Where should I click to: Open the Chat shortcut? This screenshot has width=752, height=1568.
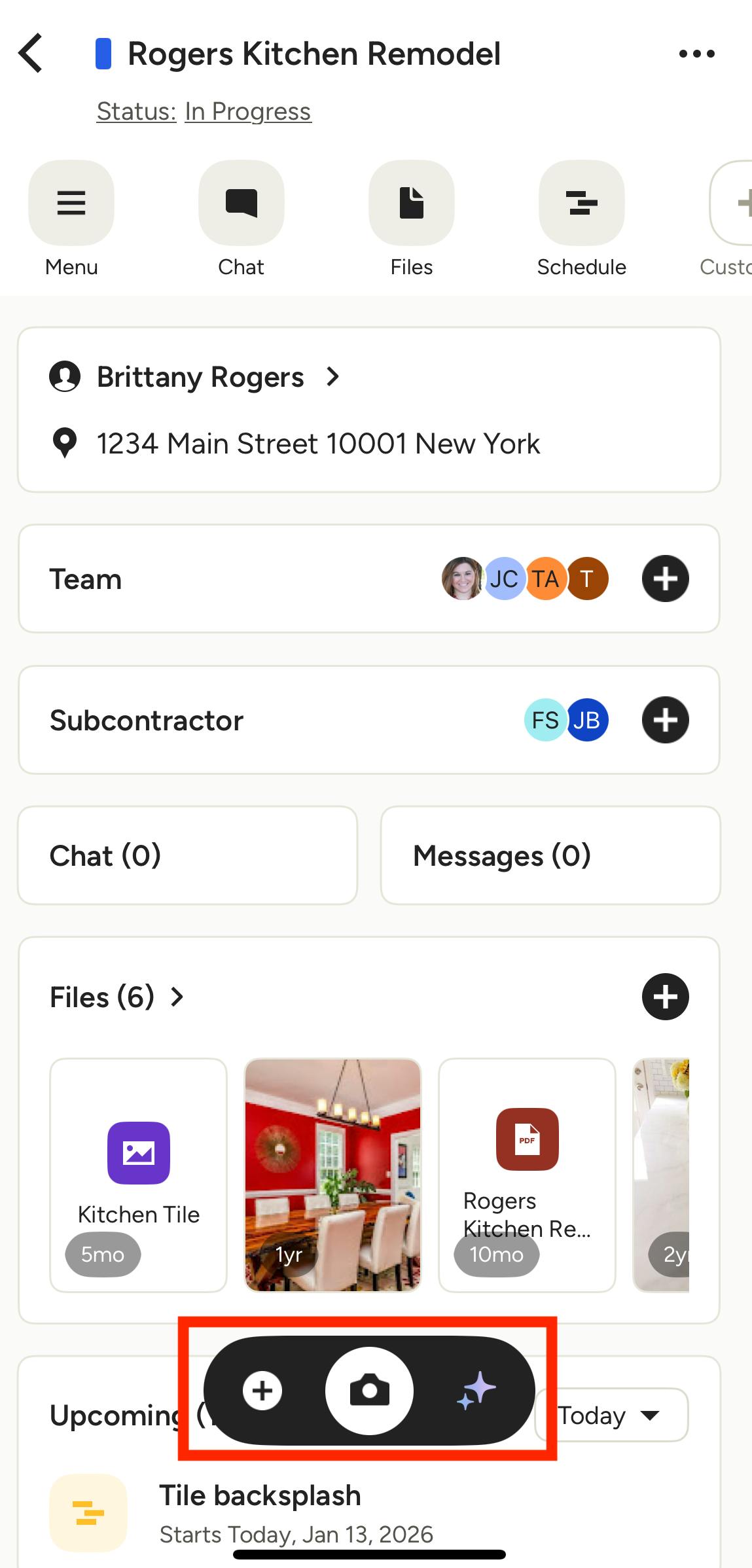click(242, 203)
